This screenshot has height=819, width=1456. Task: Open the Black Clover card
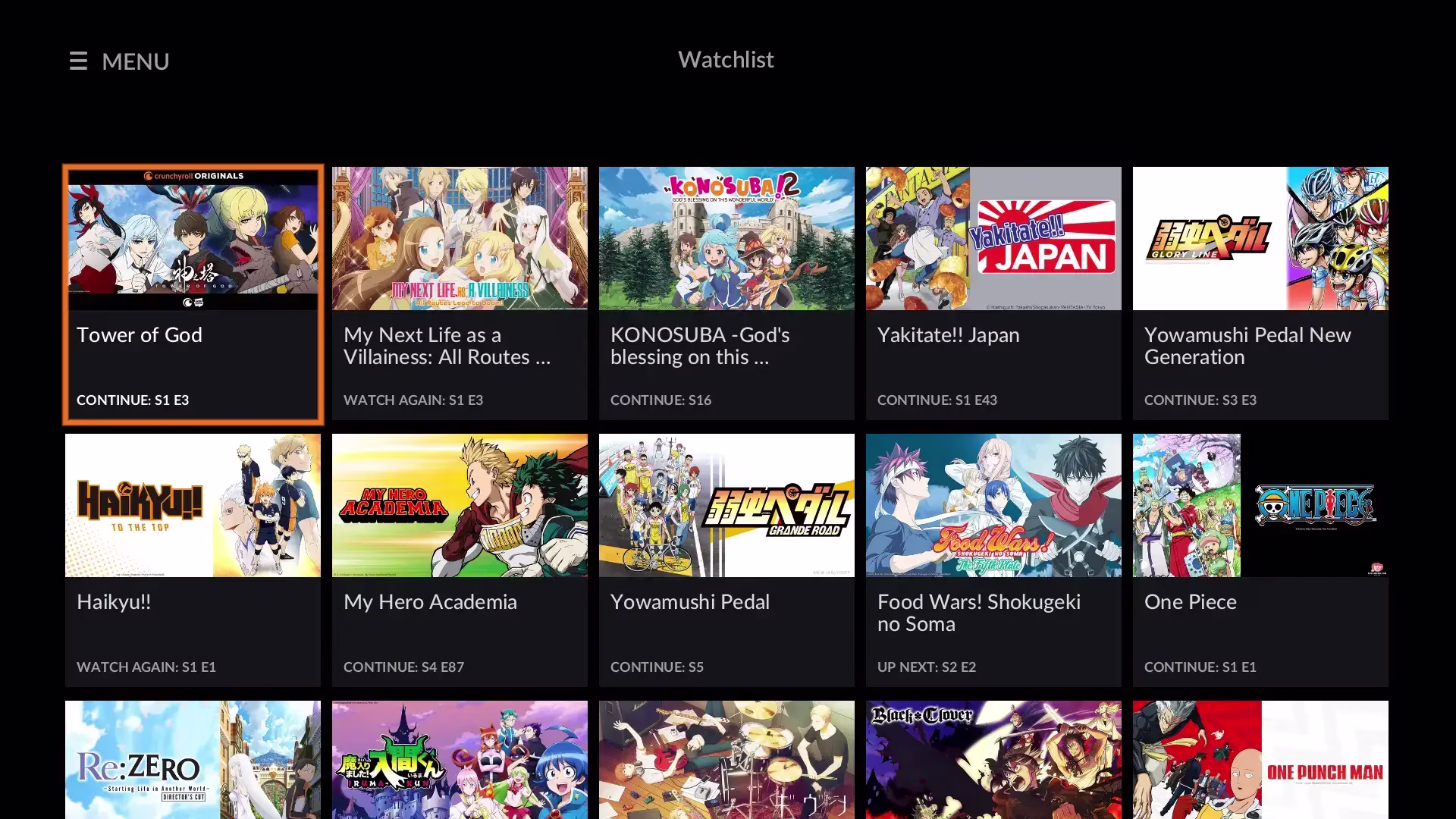[x=993, y=760]
